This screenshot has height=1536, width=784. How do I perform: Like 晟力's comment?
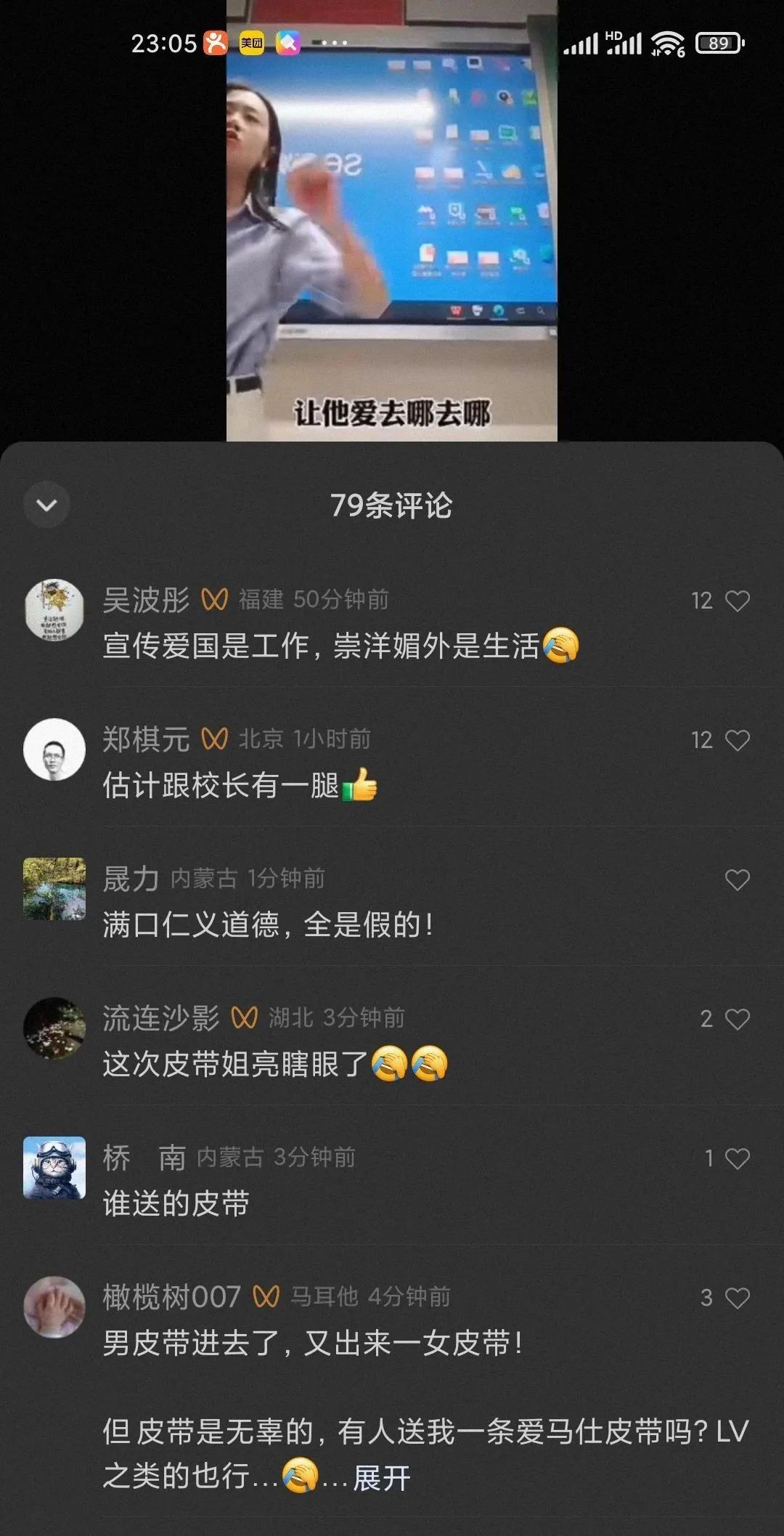point(737,879)
